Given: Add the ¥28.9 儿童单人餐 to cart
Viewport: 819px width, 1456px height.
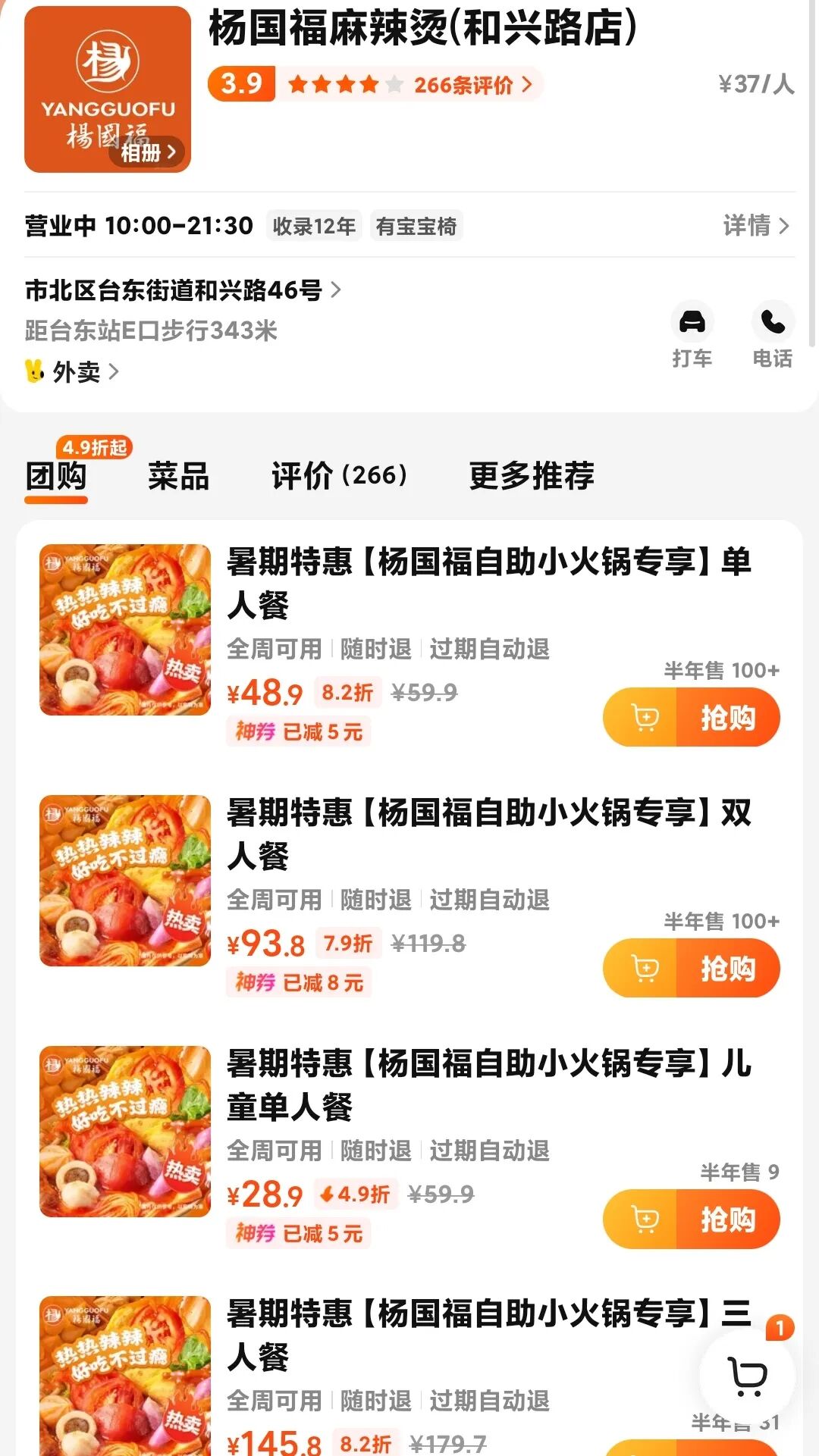Looking at the screenshot, I should 644,1219.
